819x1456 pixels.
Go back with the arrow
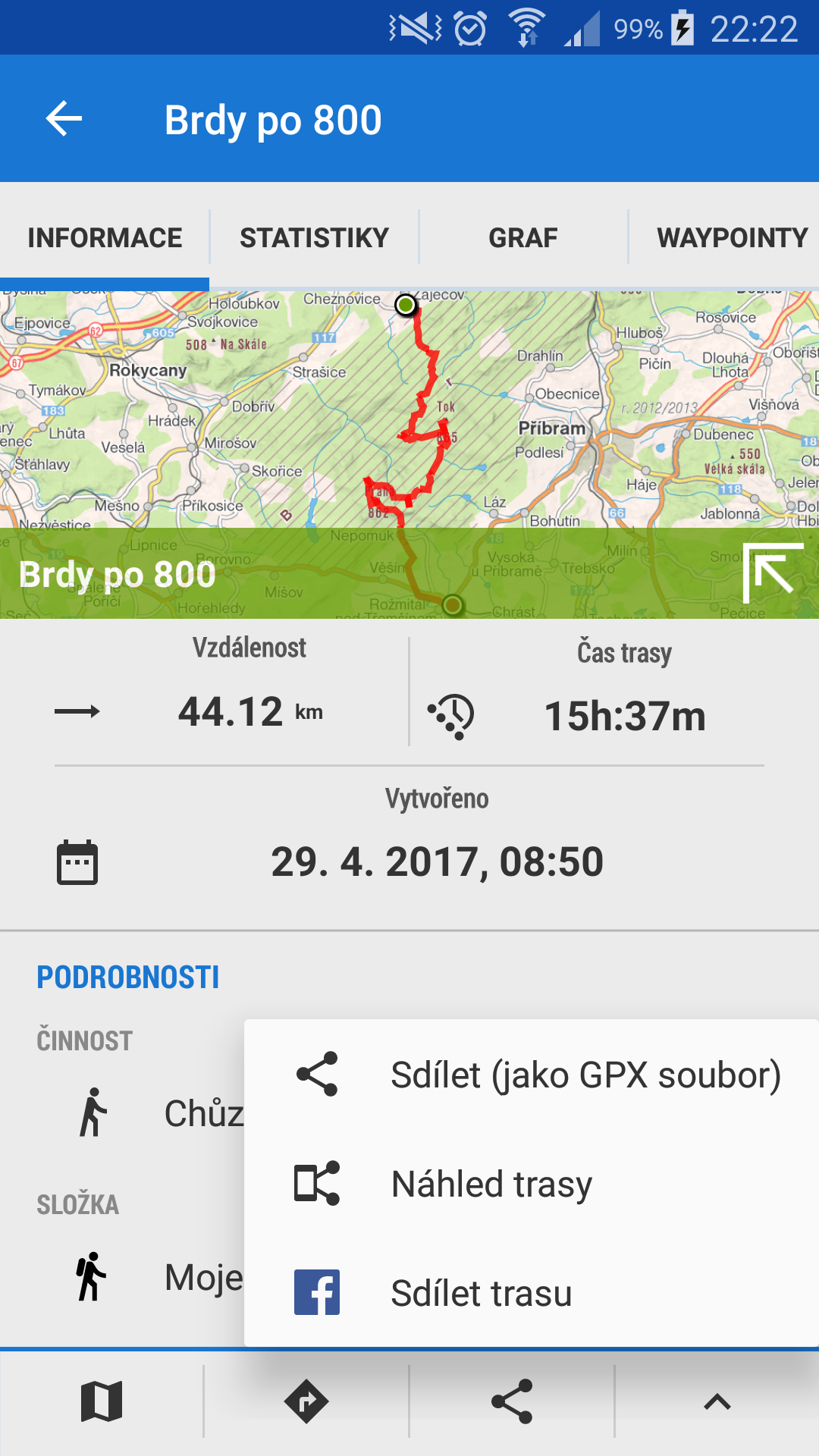(64, 119)
